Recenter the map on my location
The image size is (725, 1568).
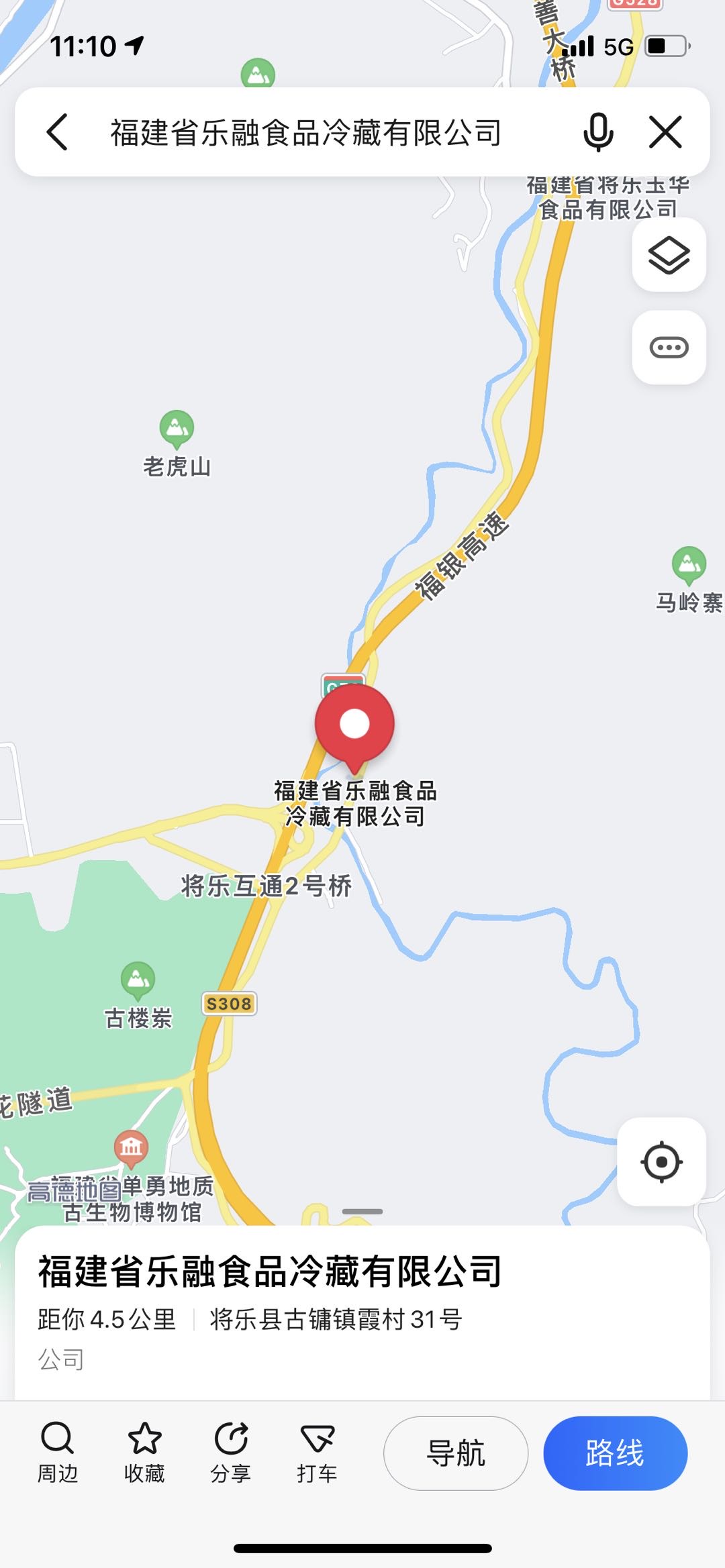tap(661, 1161)
